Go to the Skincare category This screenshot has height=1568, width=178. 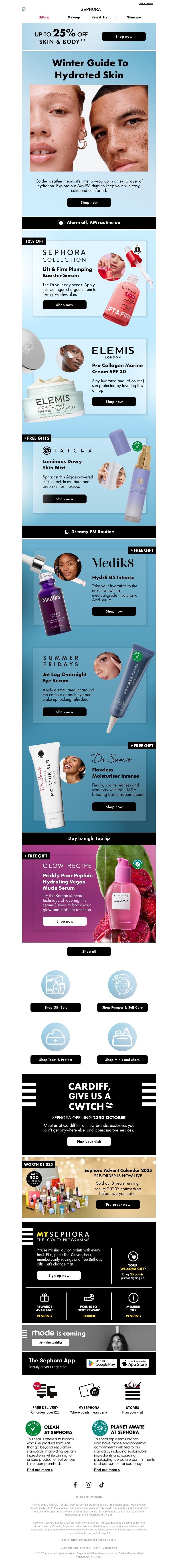[x=133, y=18]
